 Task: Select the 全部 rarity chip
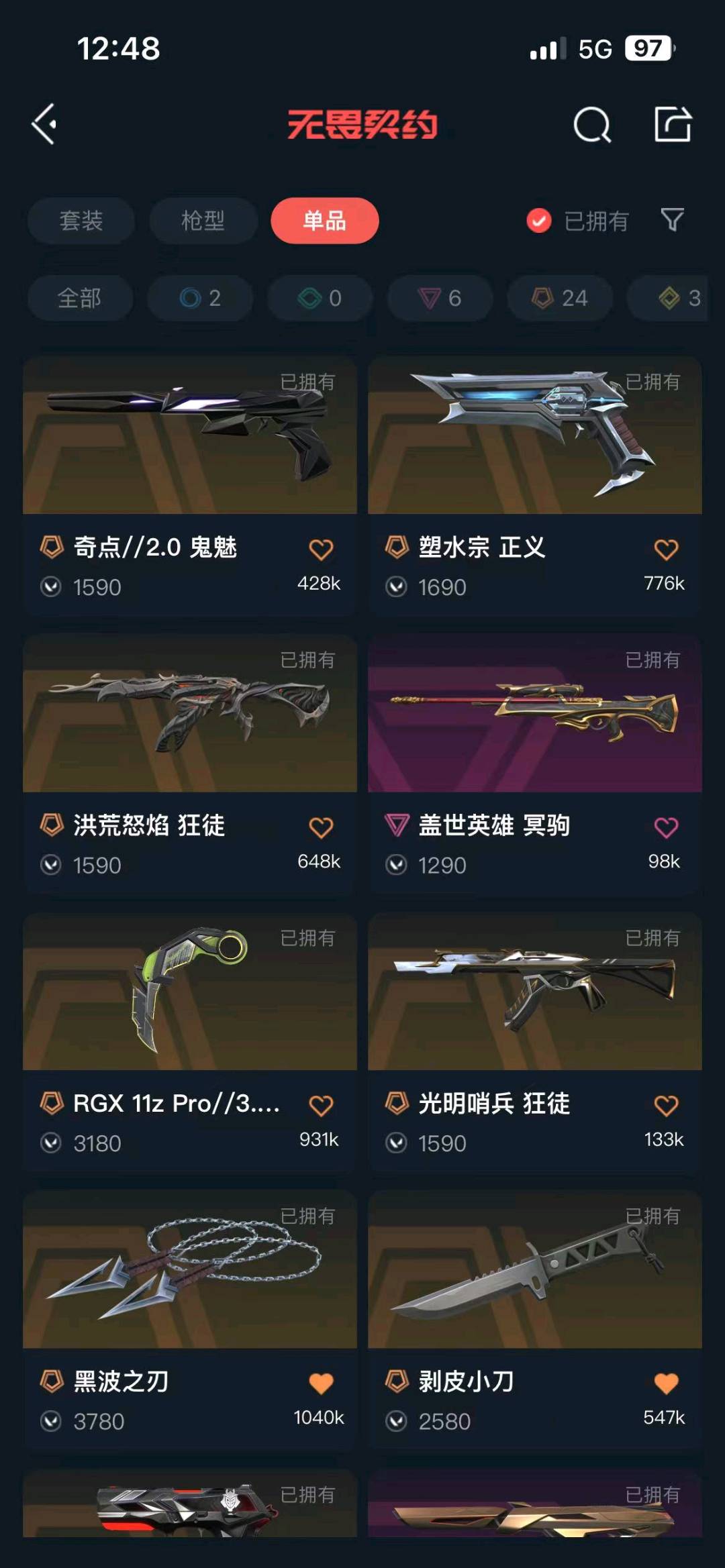click(80, 298)
